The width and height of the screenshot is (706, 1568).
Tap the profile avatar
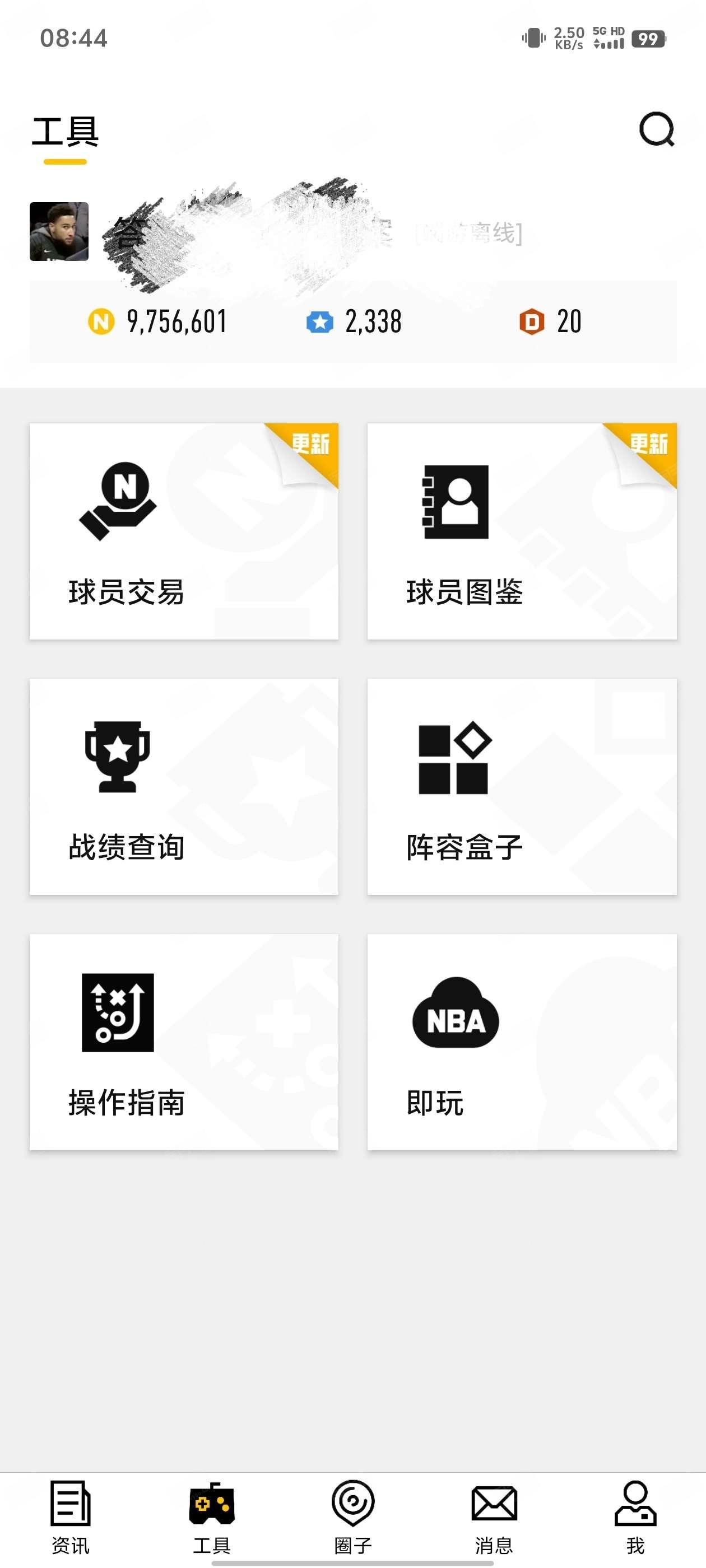point(59,231)
